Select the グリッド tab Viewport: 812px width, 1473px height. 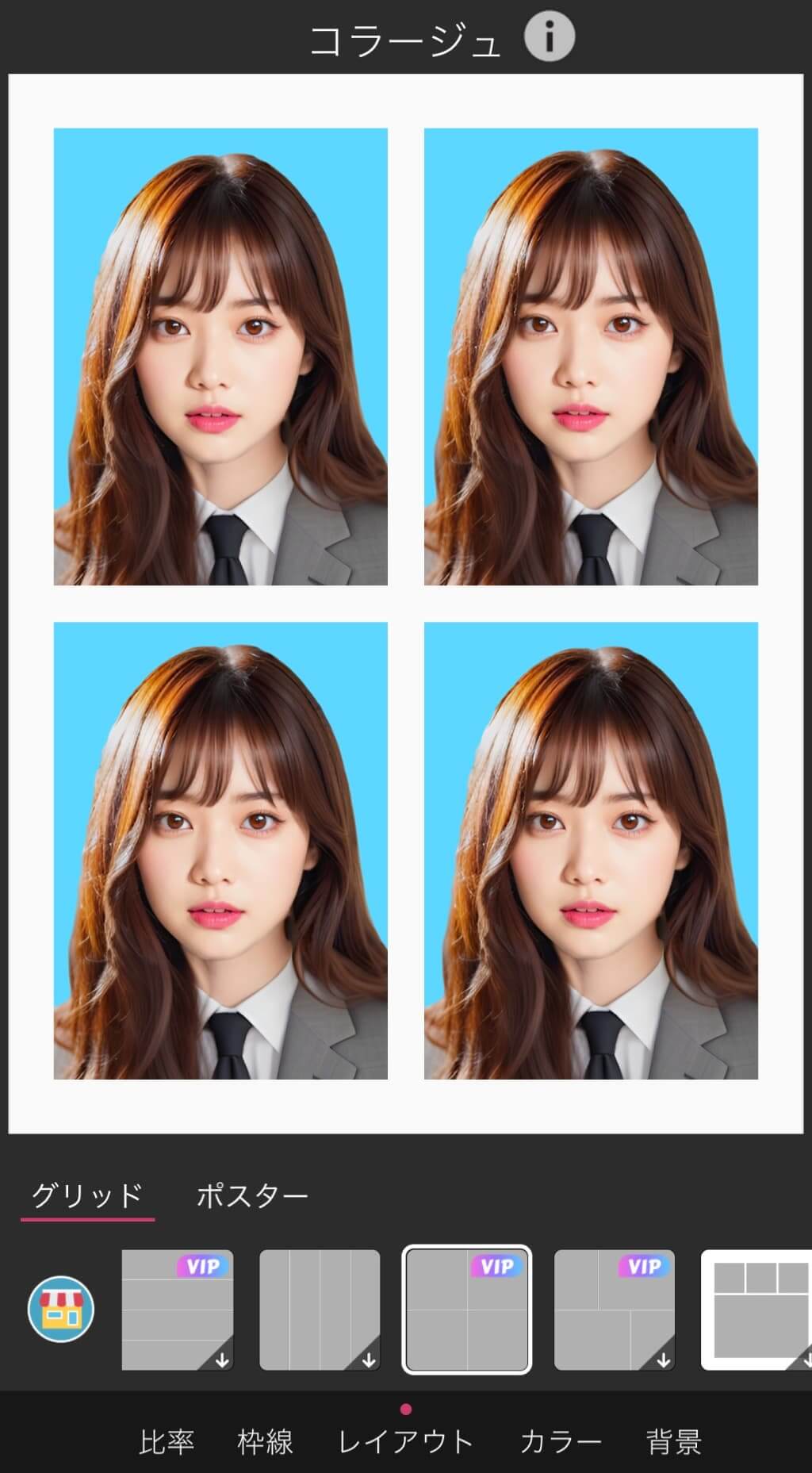click(x=87, y=1195)
